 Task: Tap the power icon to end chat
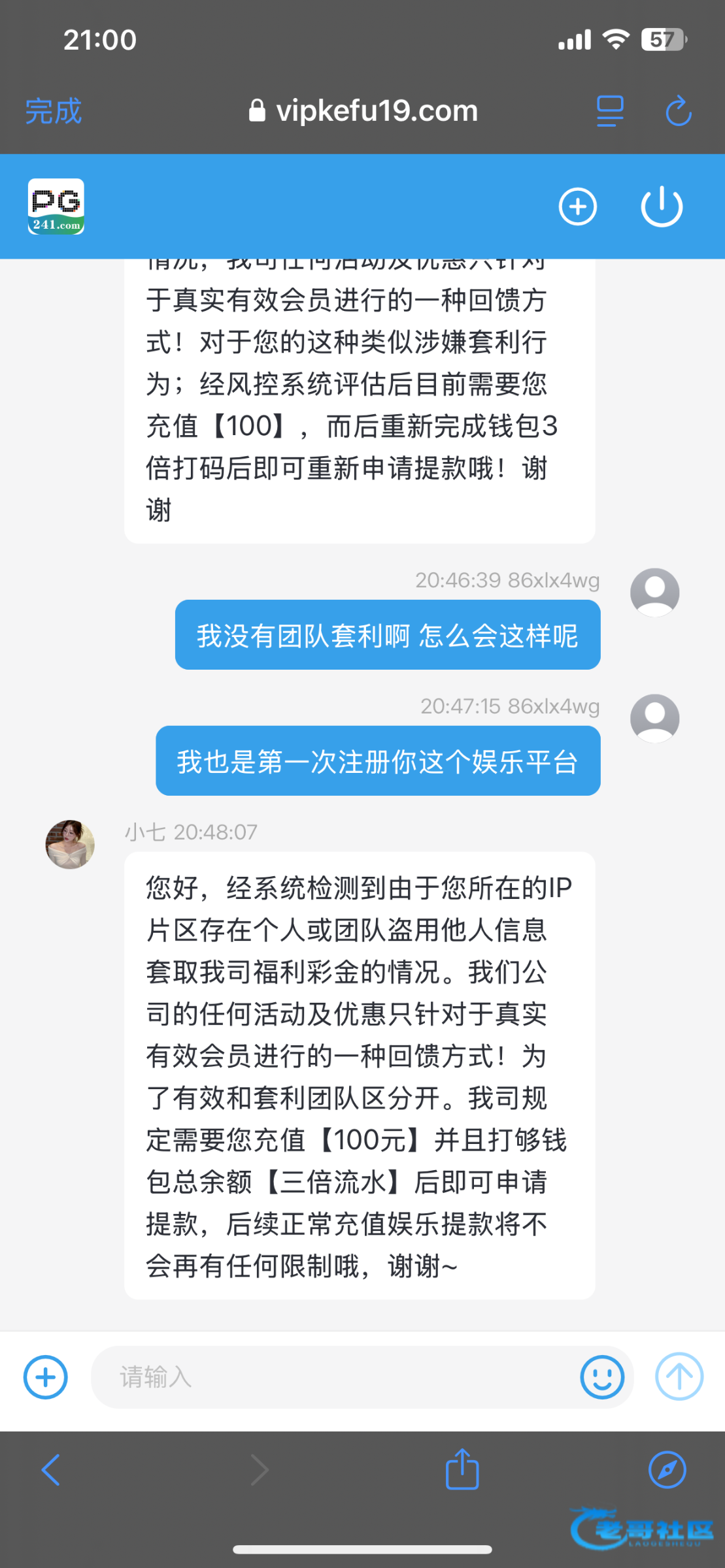coord(662,207)
